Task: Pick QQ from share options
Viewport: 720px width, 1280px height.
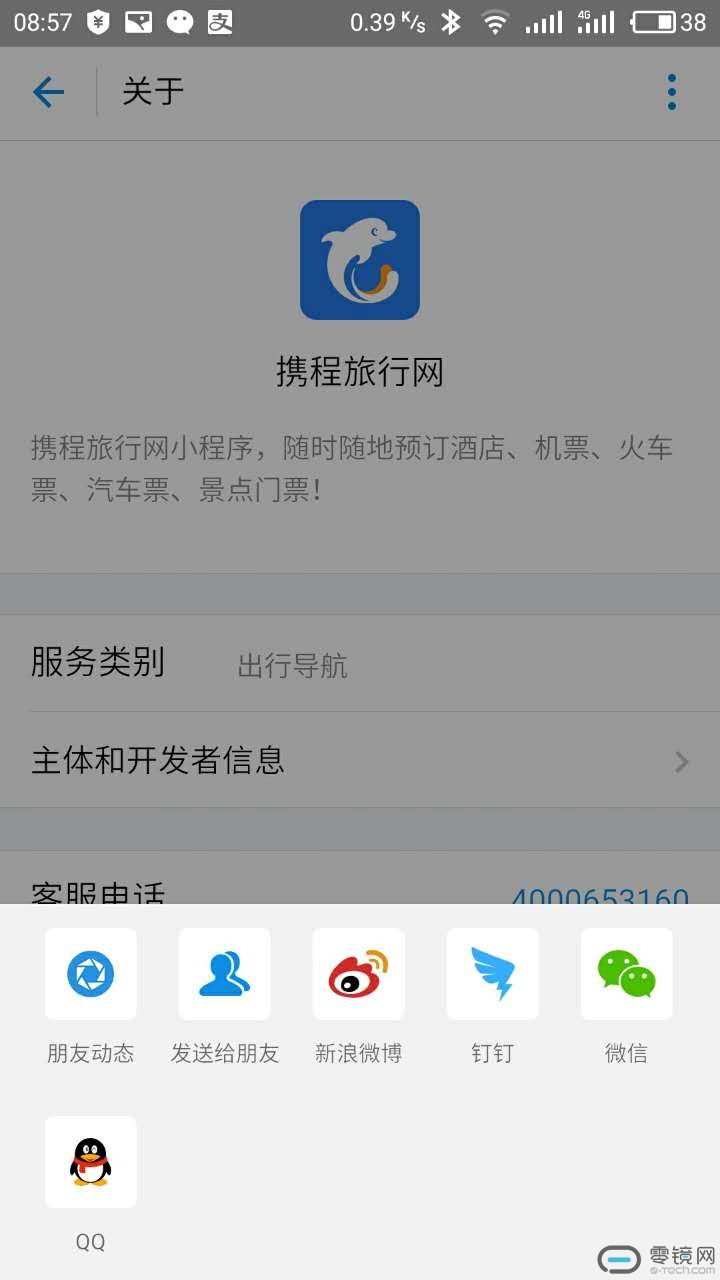Action: (x=91, y=1162)
